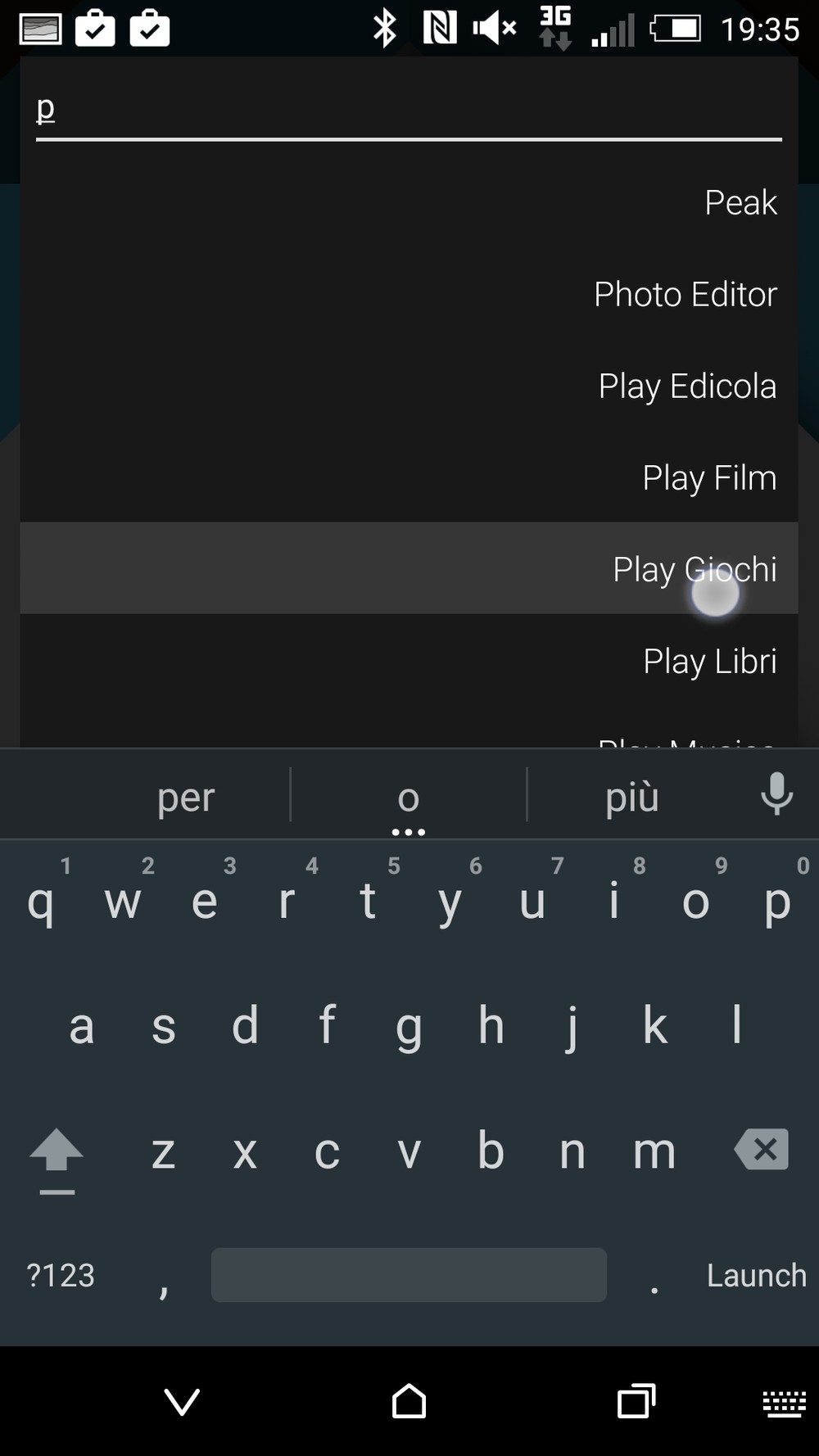Choose the "più" keyboard suggestion
Image resolution: width=819 pixels, height=1456 pixels.
point(631,797)
